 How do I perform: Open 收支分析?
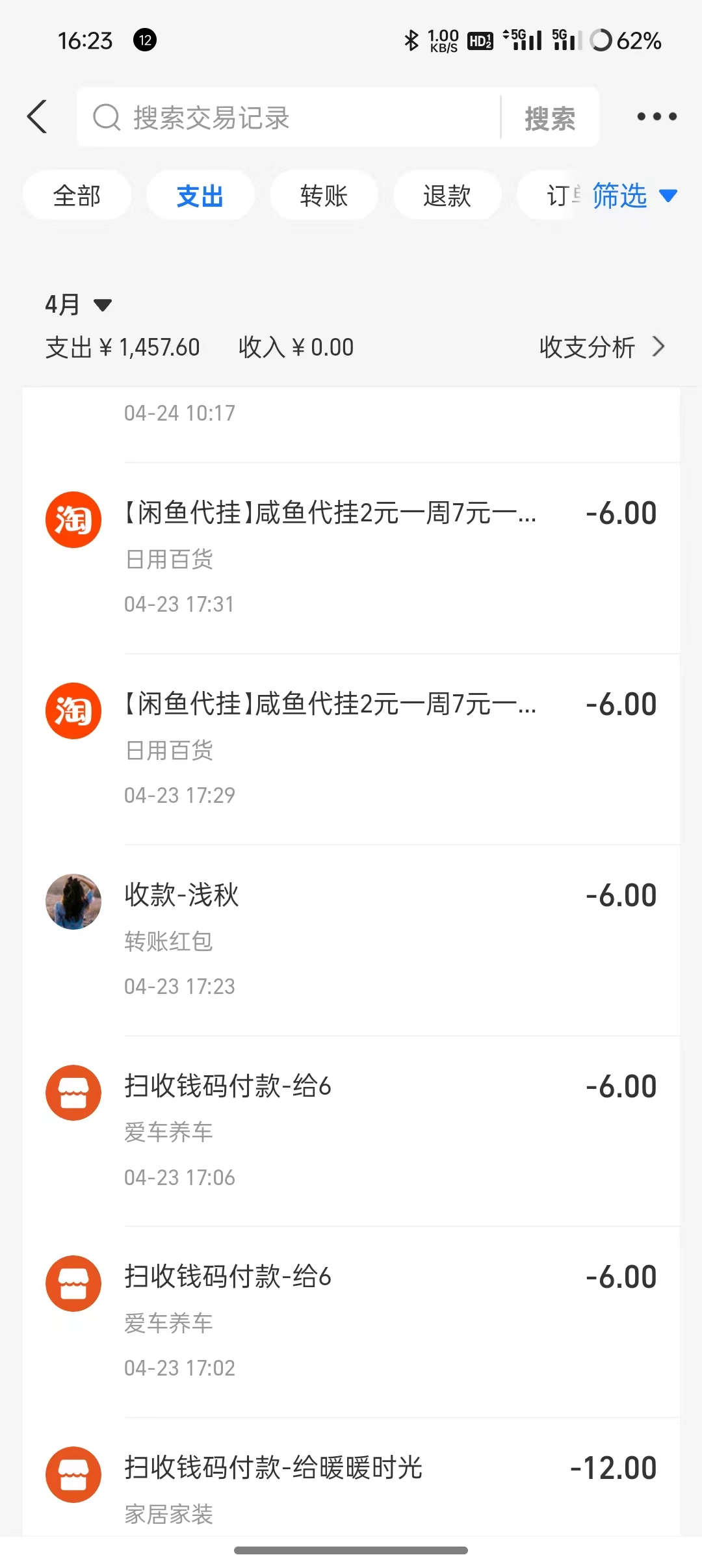coord(601,347)
